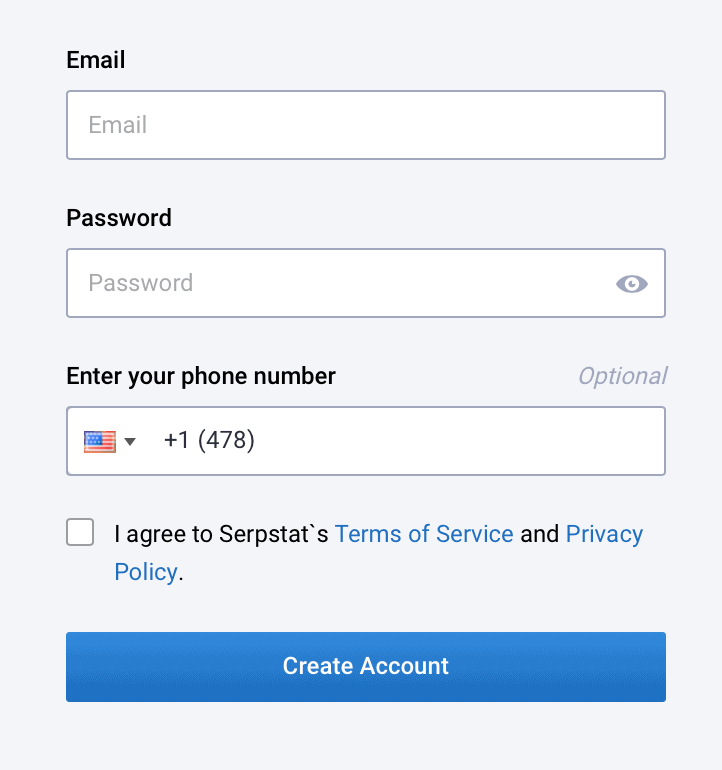Open the Terms of Service link
This screenshot has height=770, width=722.
point(424,533)
